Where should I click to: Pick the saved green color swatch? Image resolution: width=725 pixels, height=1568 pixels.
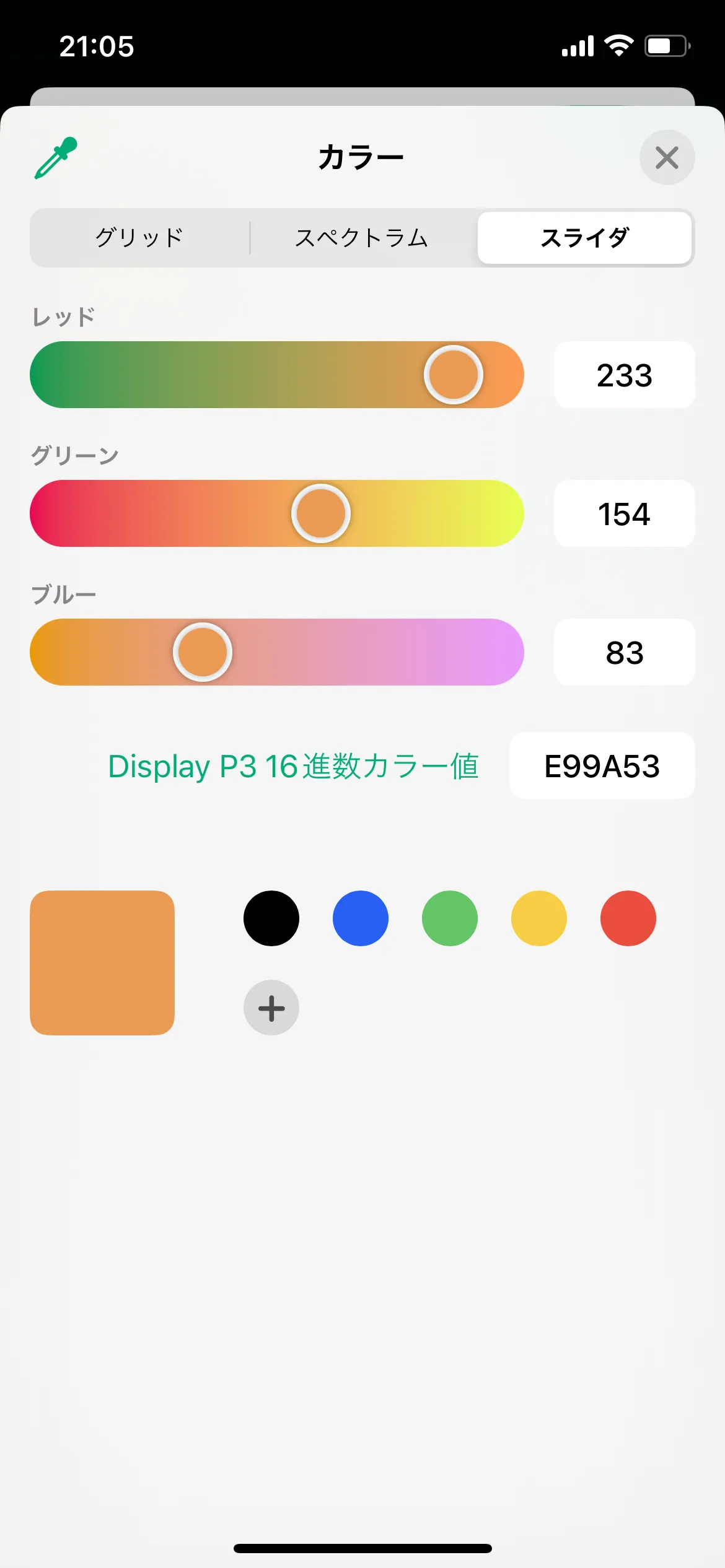click(x=449, y=918)
